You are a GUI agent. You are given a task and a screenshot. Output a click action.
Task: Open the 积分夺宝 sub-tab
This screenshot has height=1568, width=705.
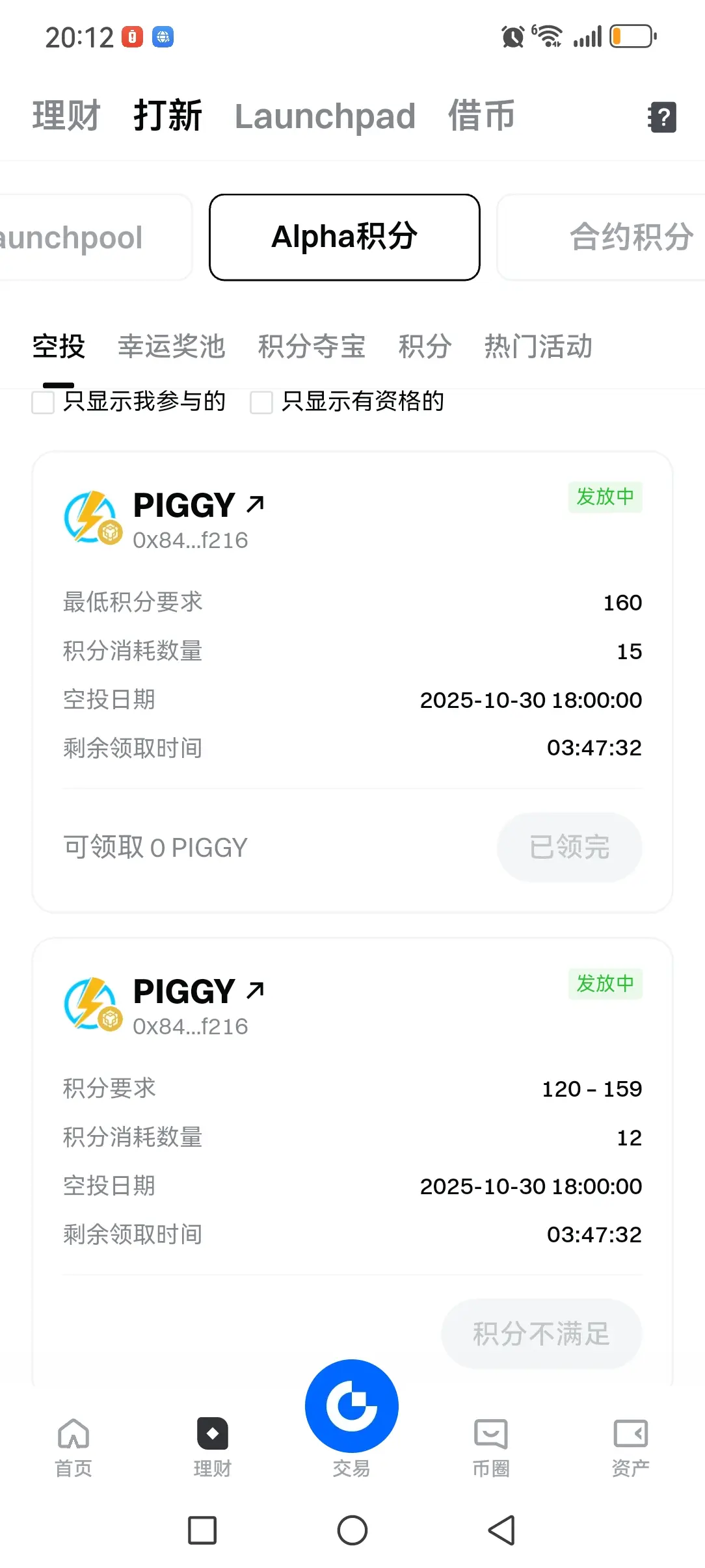pyautogui.click(x=312, y=346)
